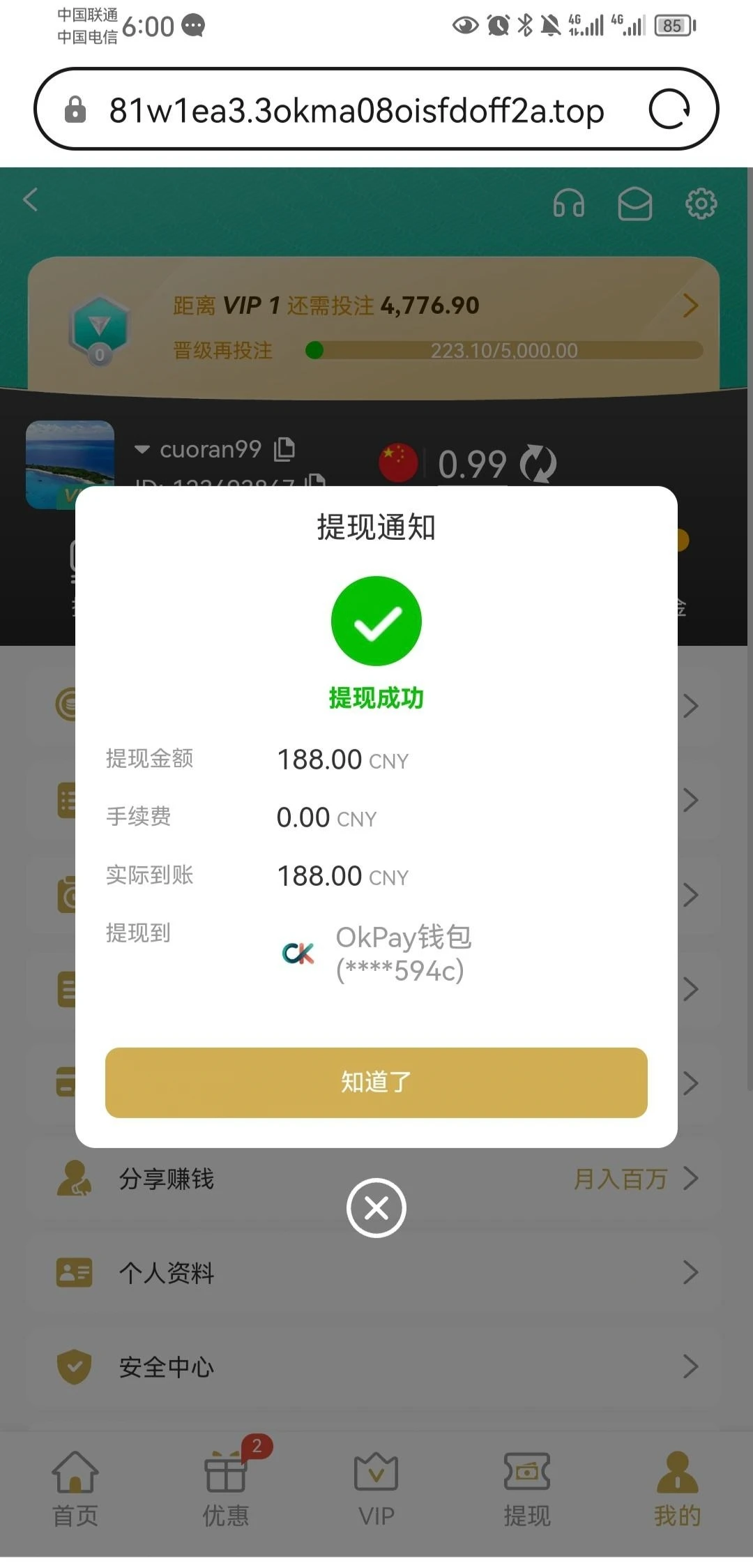
Task: Switch to 首页 tab
Action: [75, 1488]
